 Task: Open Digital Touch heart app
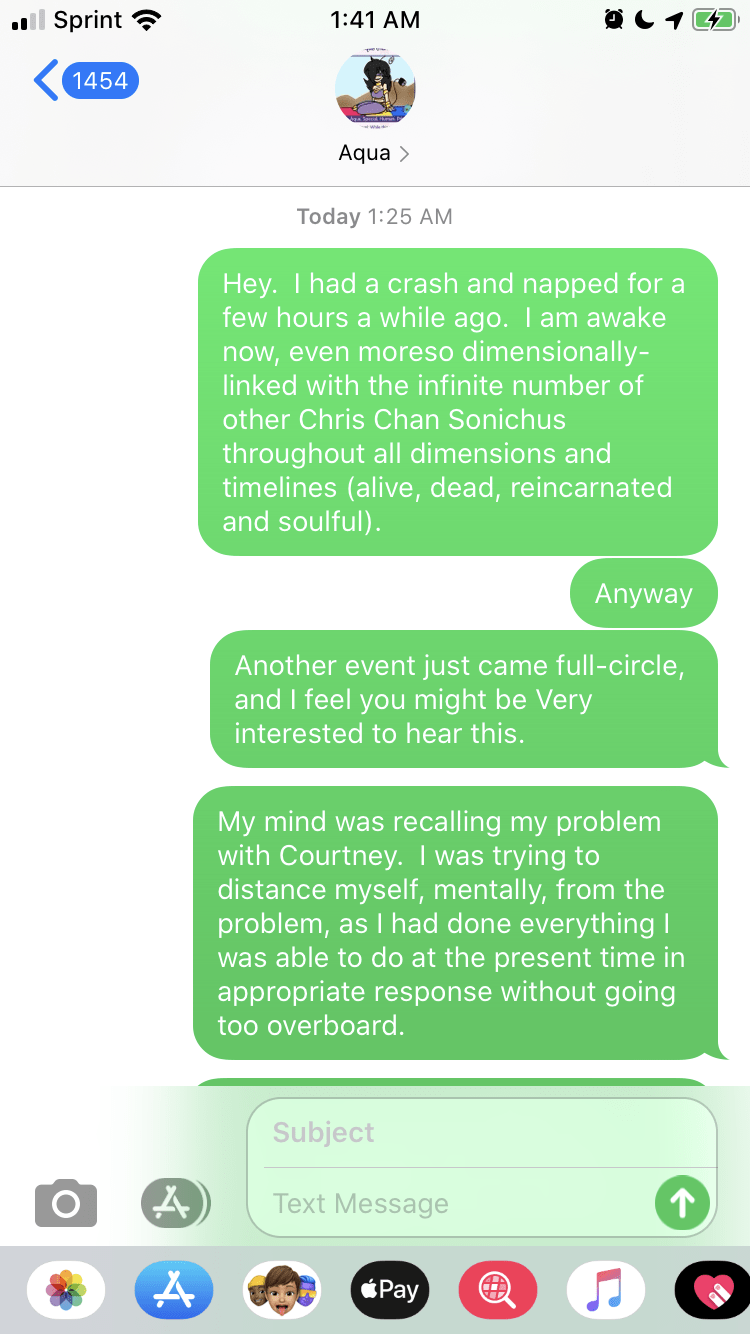pyautogui.click(x=711, y=1290)
